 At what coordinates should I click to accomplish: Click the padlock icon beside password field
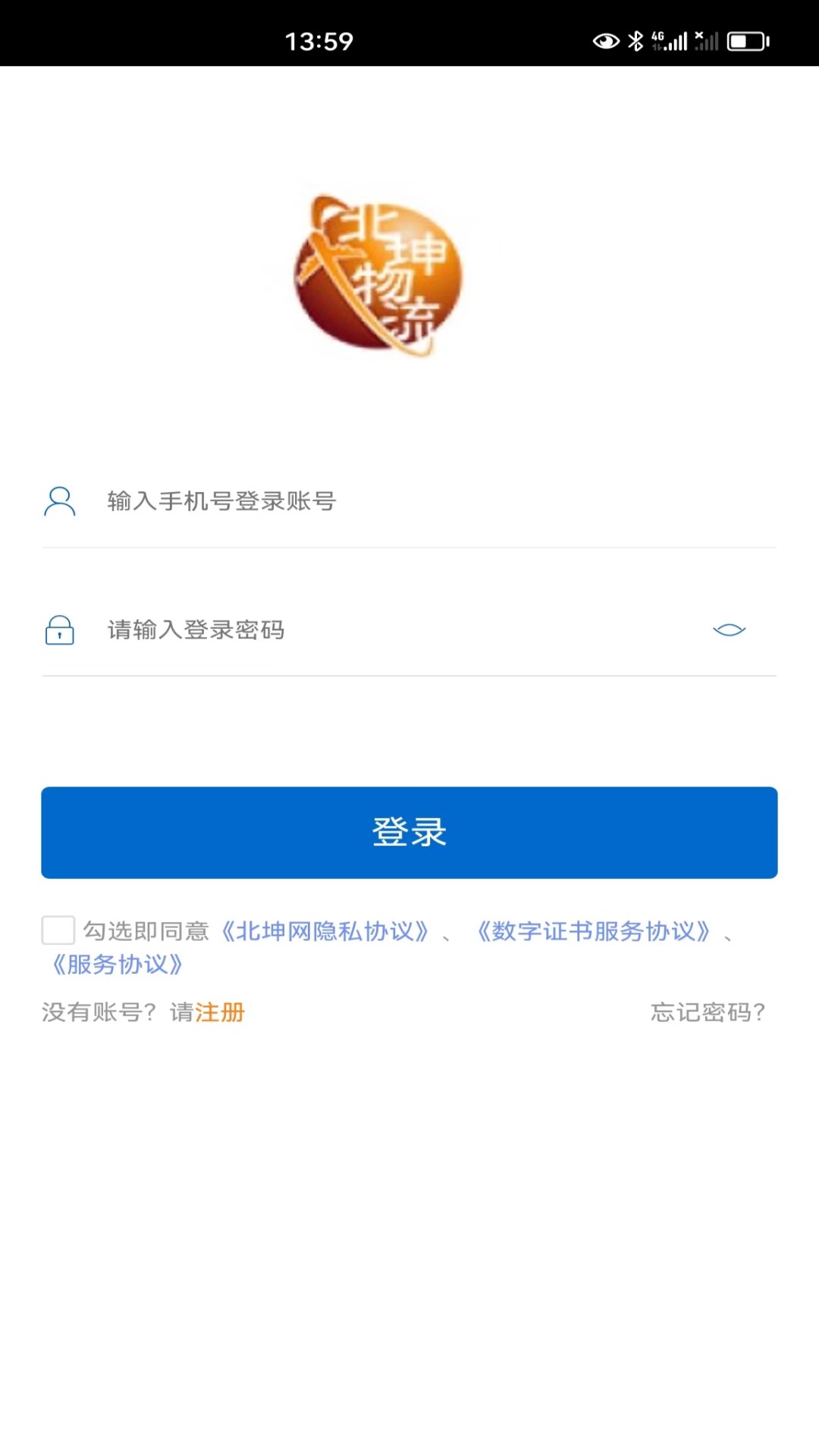(x=61, y=630)
